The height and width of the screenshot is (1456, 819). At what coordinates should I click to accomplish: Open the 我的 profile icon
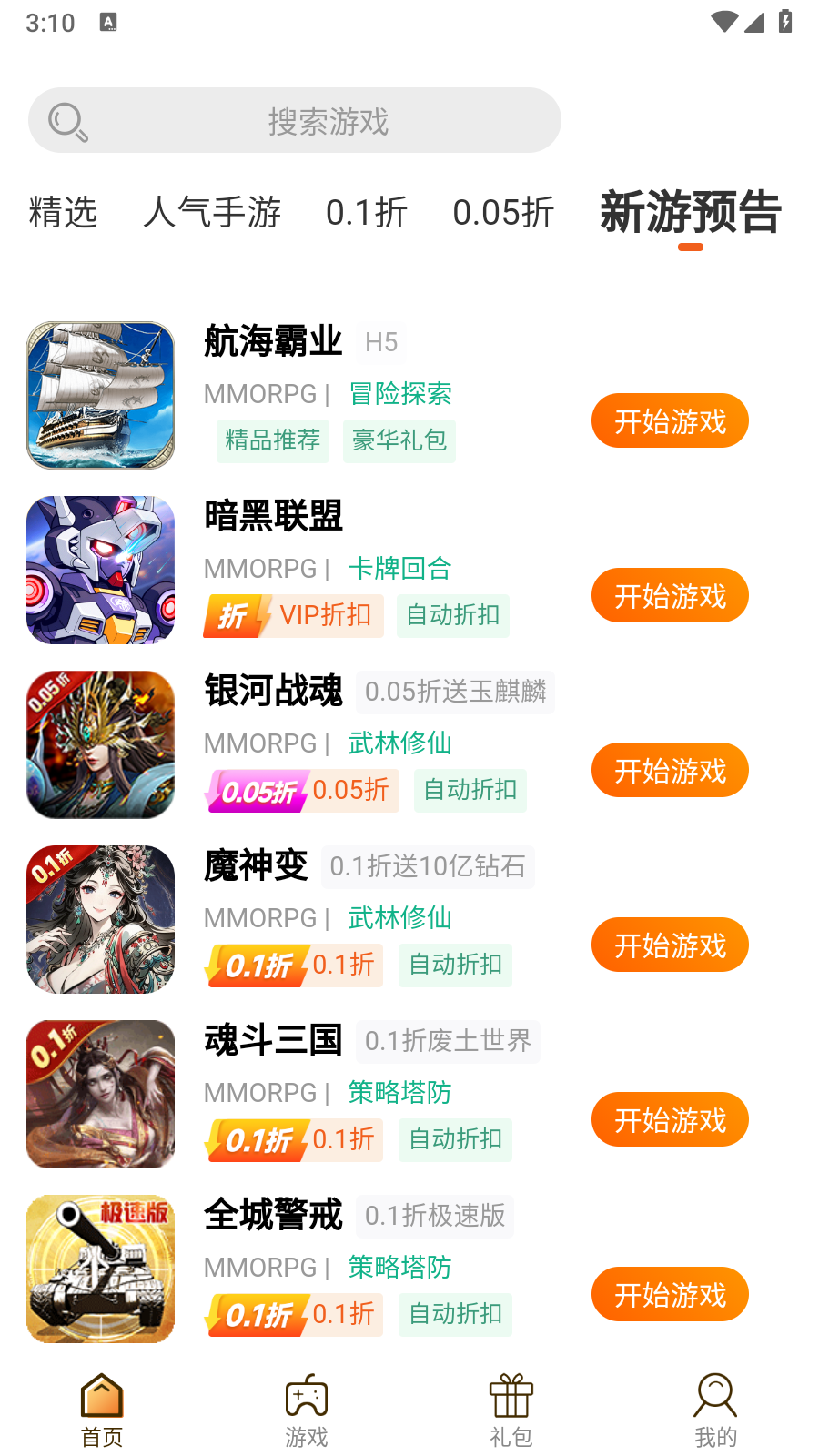[715, 1399]
